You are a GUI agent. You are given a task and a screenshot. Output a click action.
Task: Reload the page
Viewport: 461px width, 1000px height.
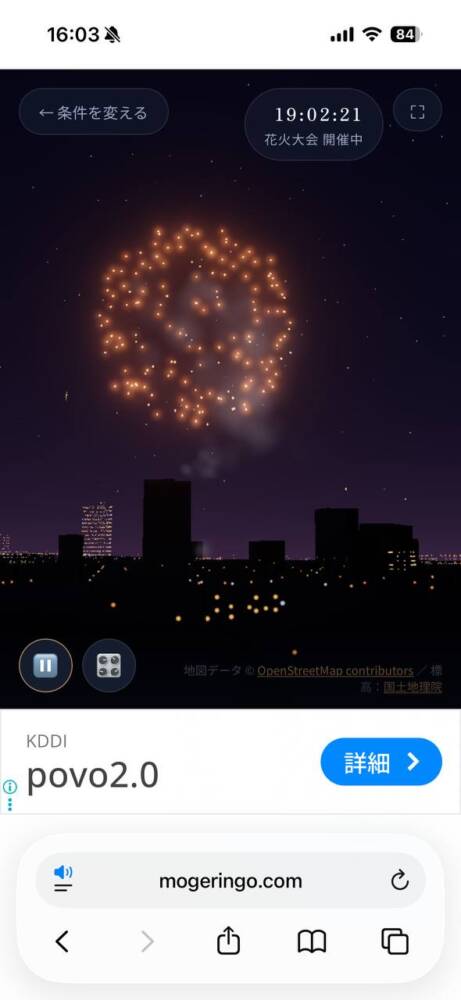(399, 881)
